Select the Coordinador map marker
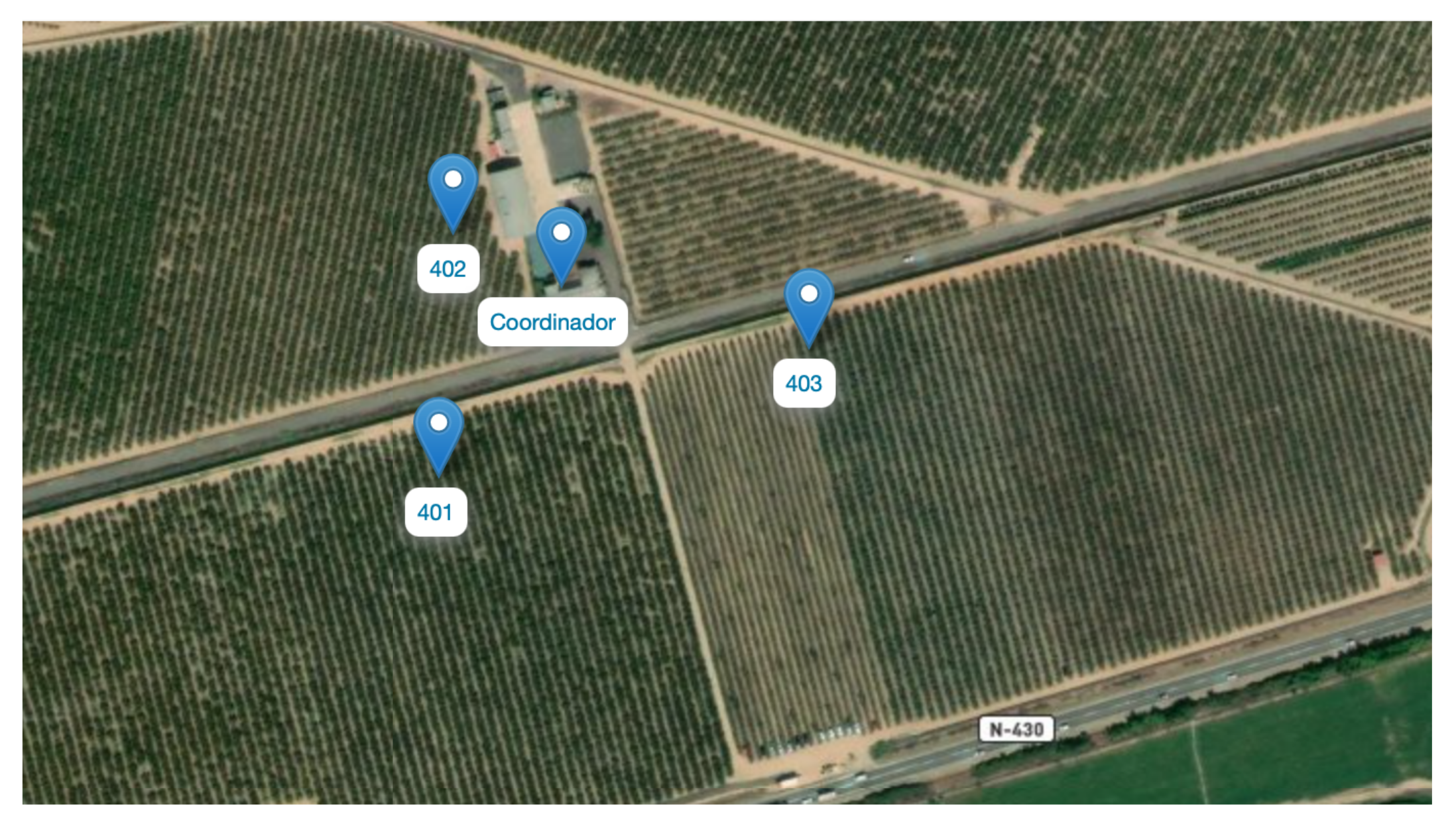 coord(561,242)
